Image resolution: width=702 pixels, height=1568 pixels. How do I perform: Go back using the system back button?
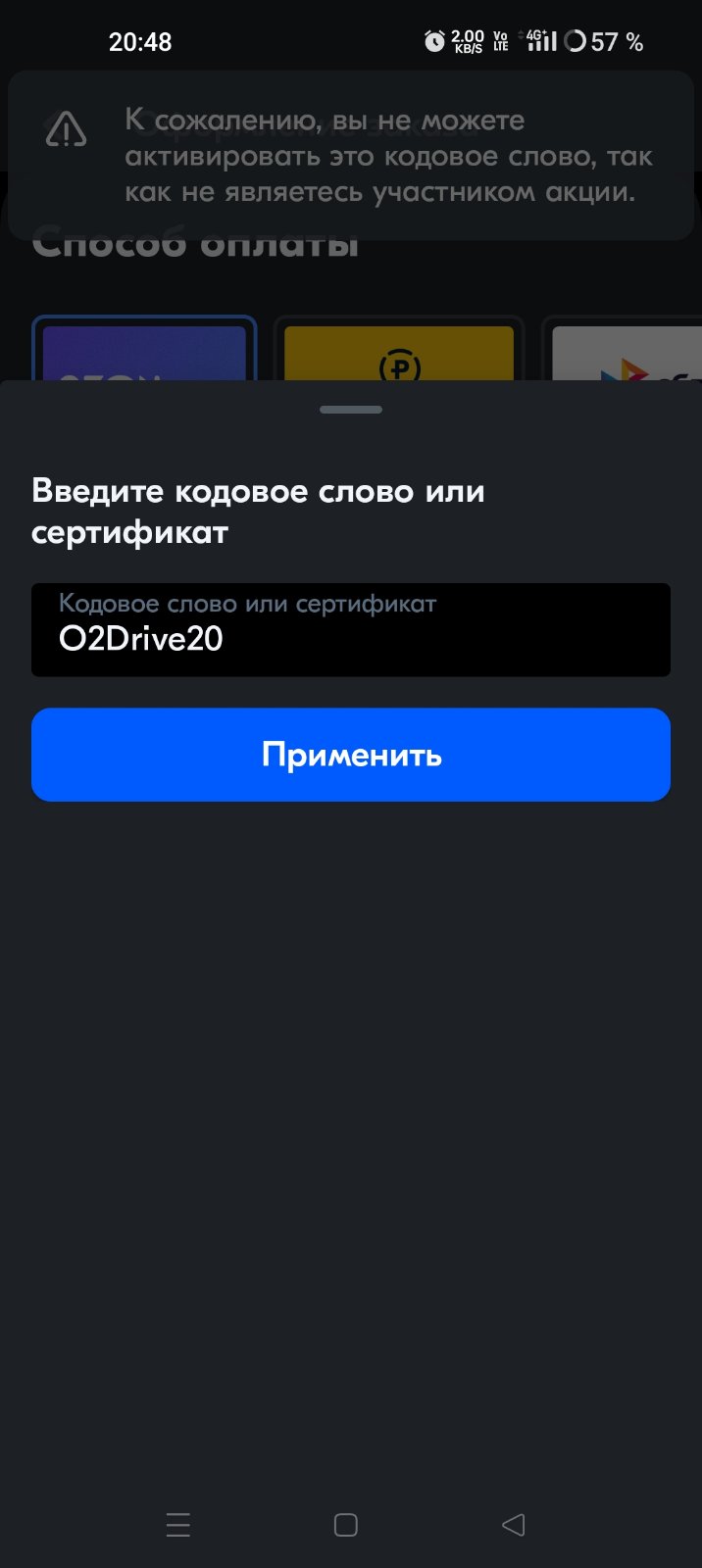pyautogui.click(x=514, y=1525)
